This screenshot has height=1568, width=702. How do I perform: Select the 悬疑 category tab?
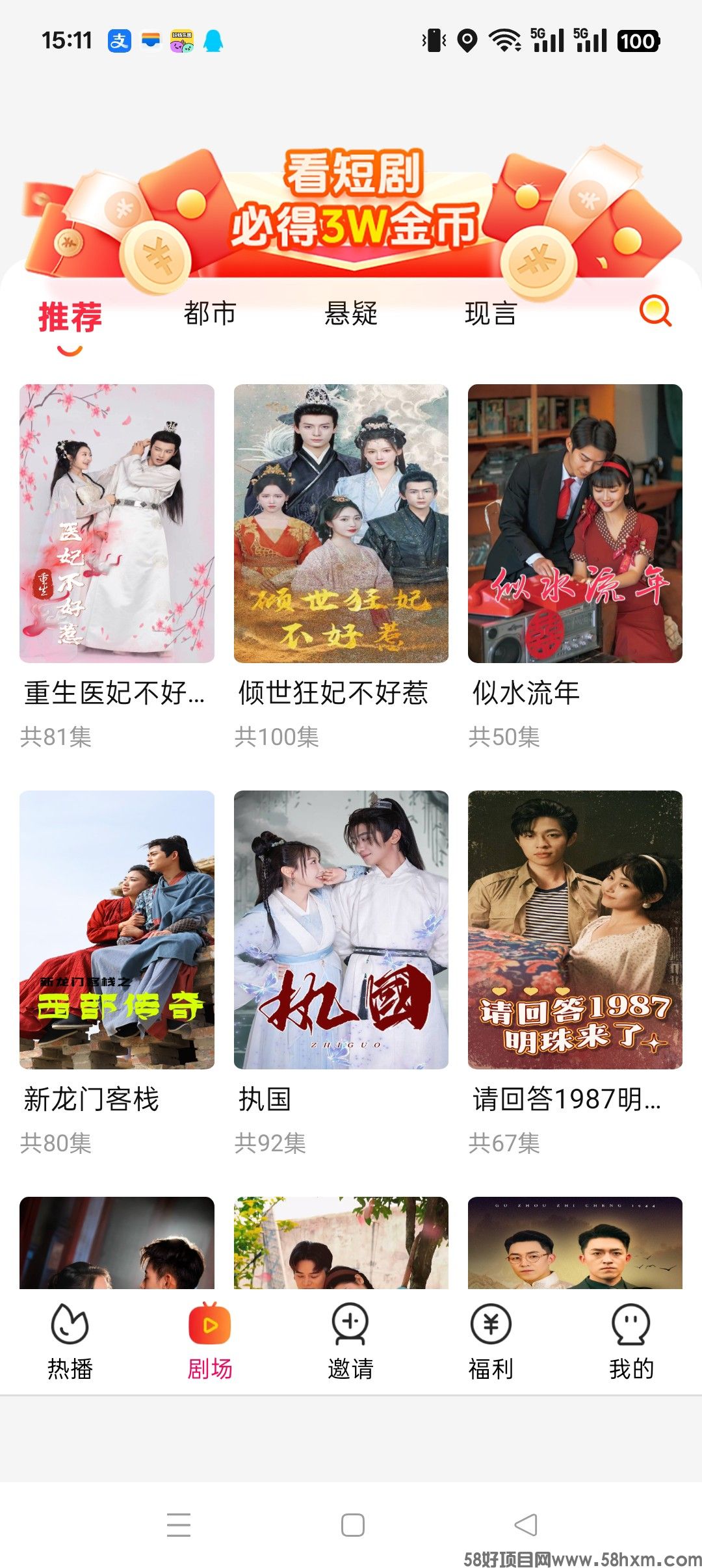tap(350, 313)
